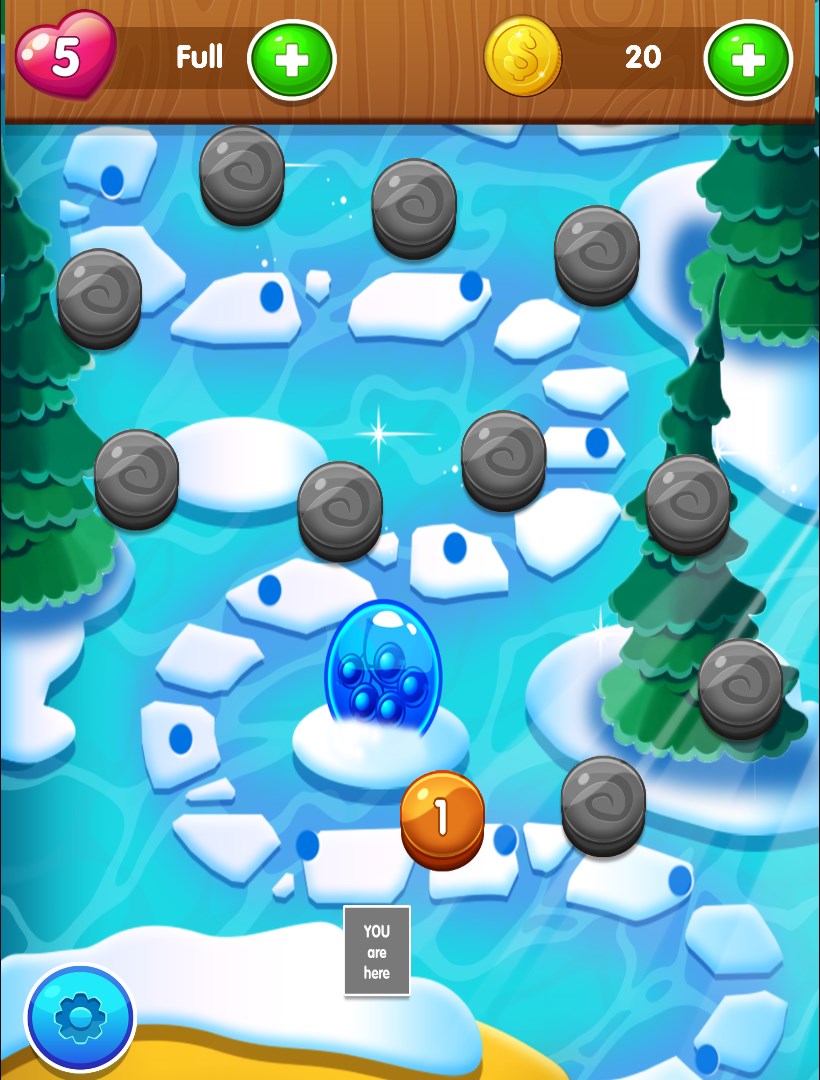Open the settings gear

[x=80, y=1017]
